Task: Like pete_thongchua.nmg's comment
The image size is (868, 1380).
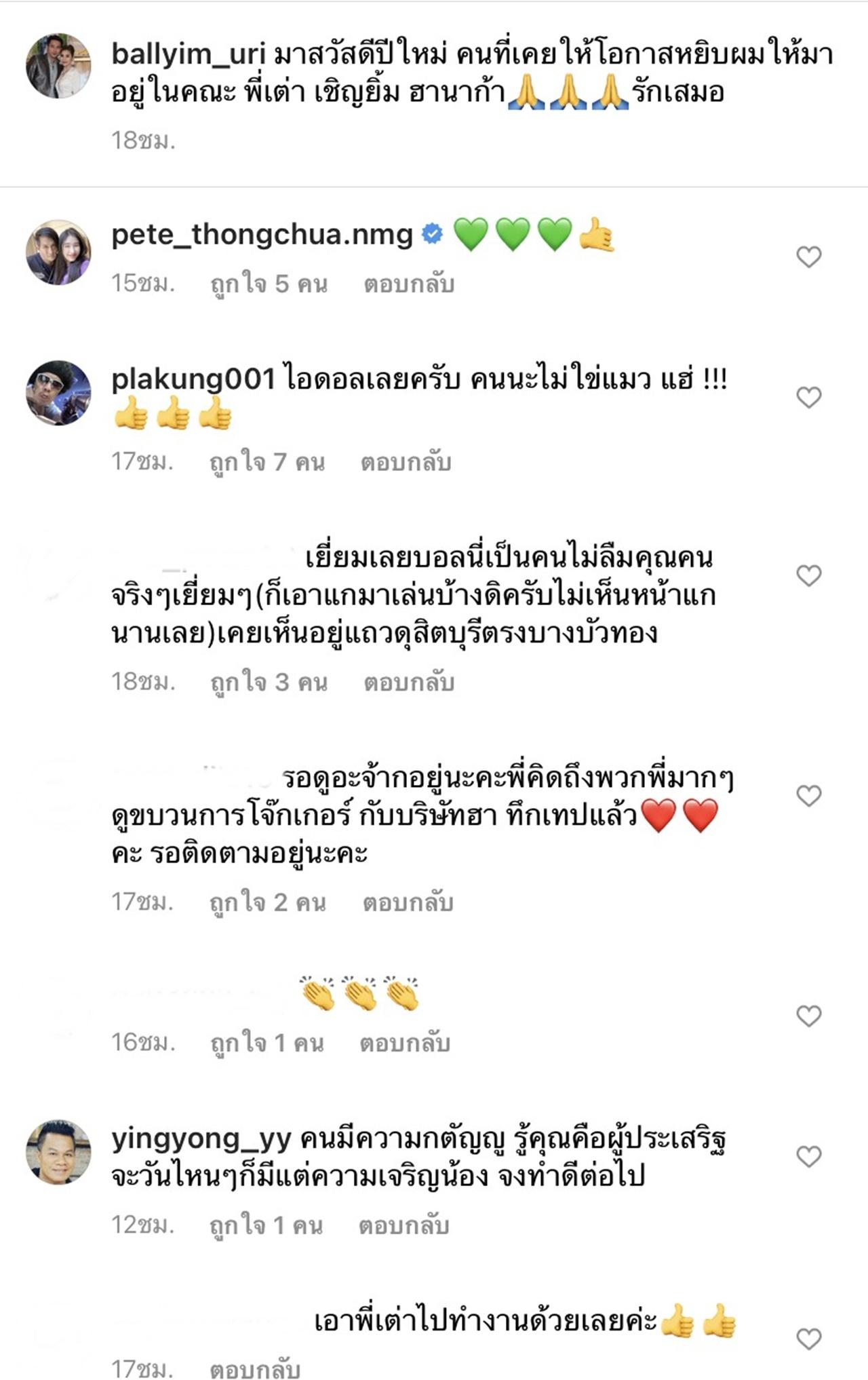Action: [x=808, y=257]
